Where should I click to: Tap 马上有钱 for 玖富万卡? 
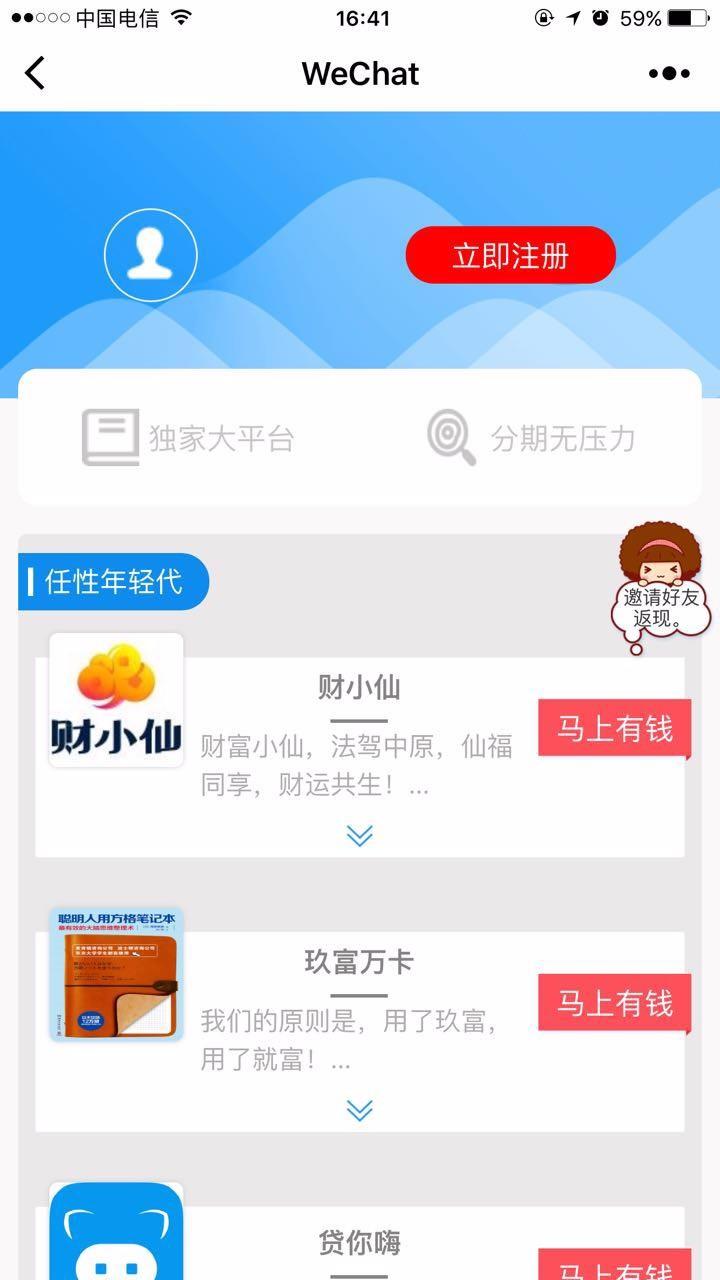coord(614,1003)
